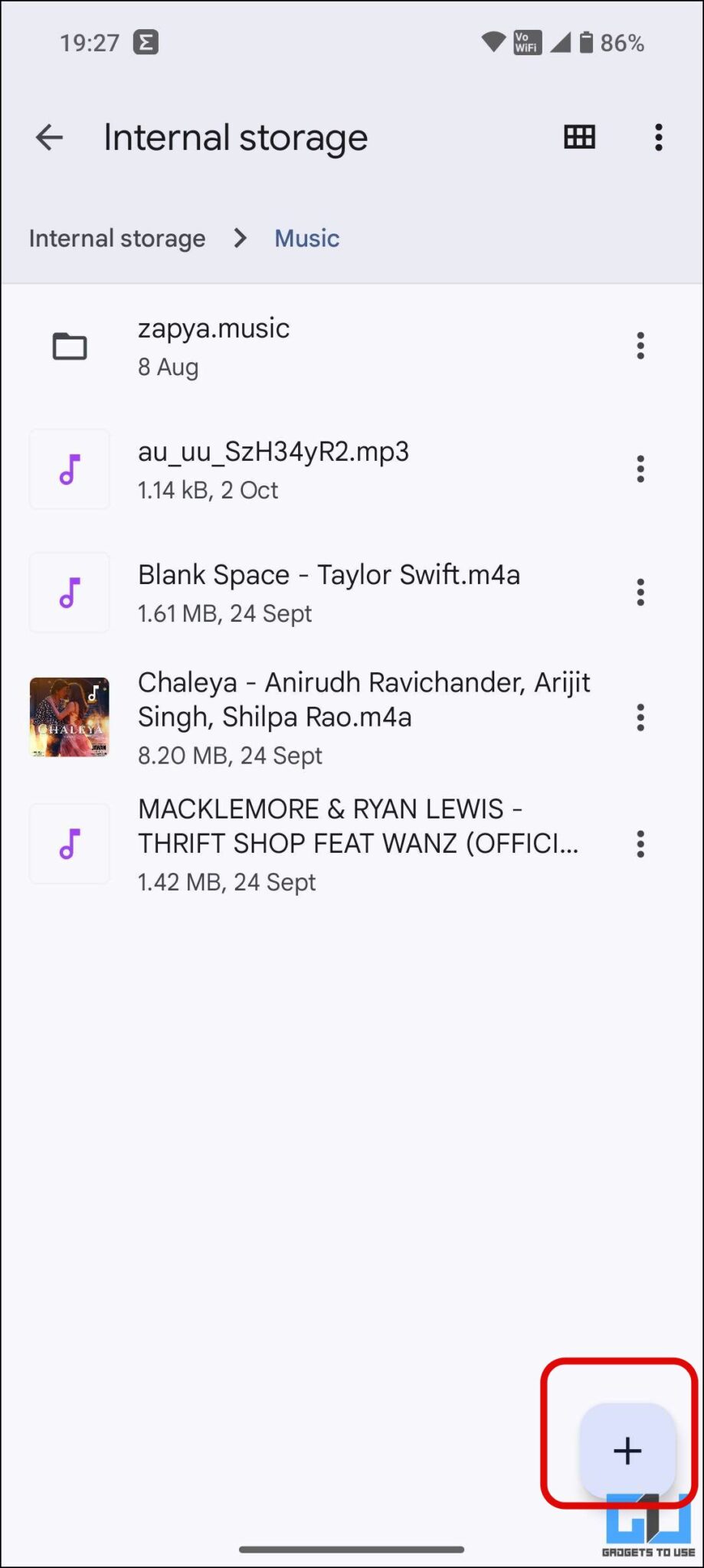Select the audio icon beside Blank Space
704x1568 pixels.
pyautogui.click(x=69, y=593)
